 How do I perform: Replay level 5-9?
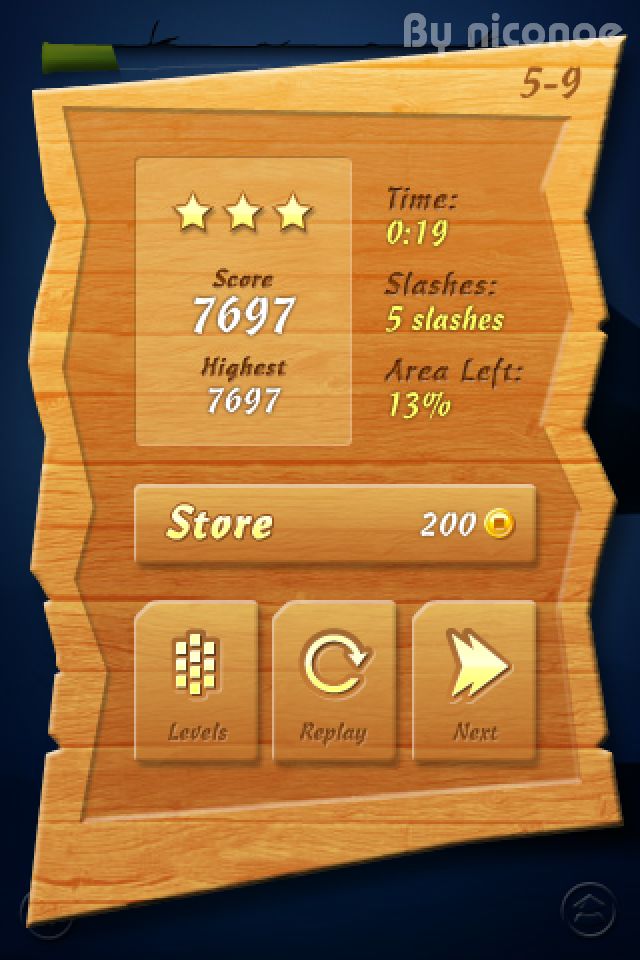click(x=334, y=682)
